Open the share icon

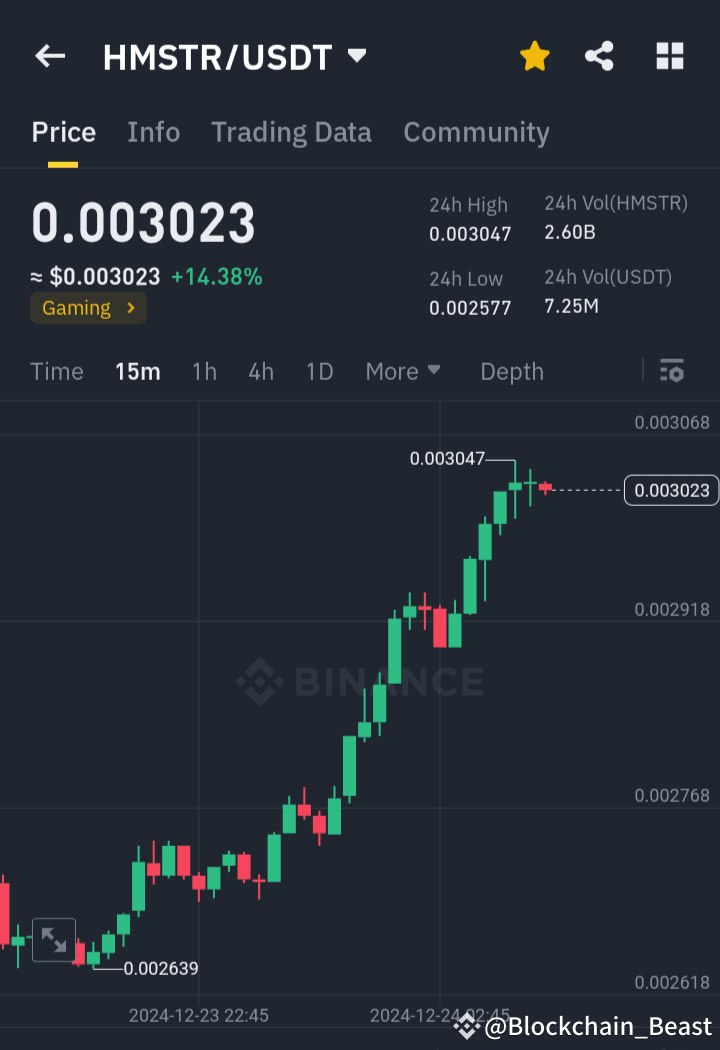(x=599, y=56)
